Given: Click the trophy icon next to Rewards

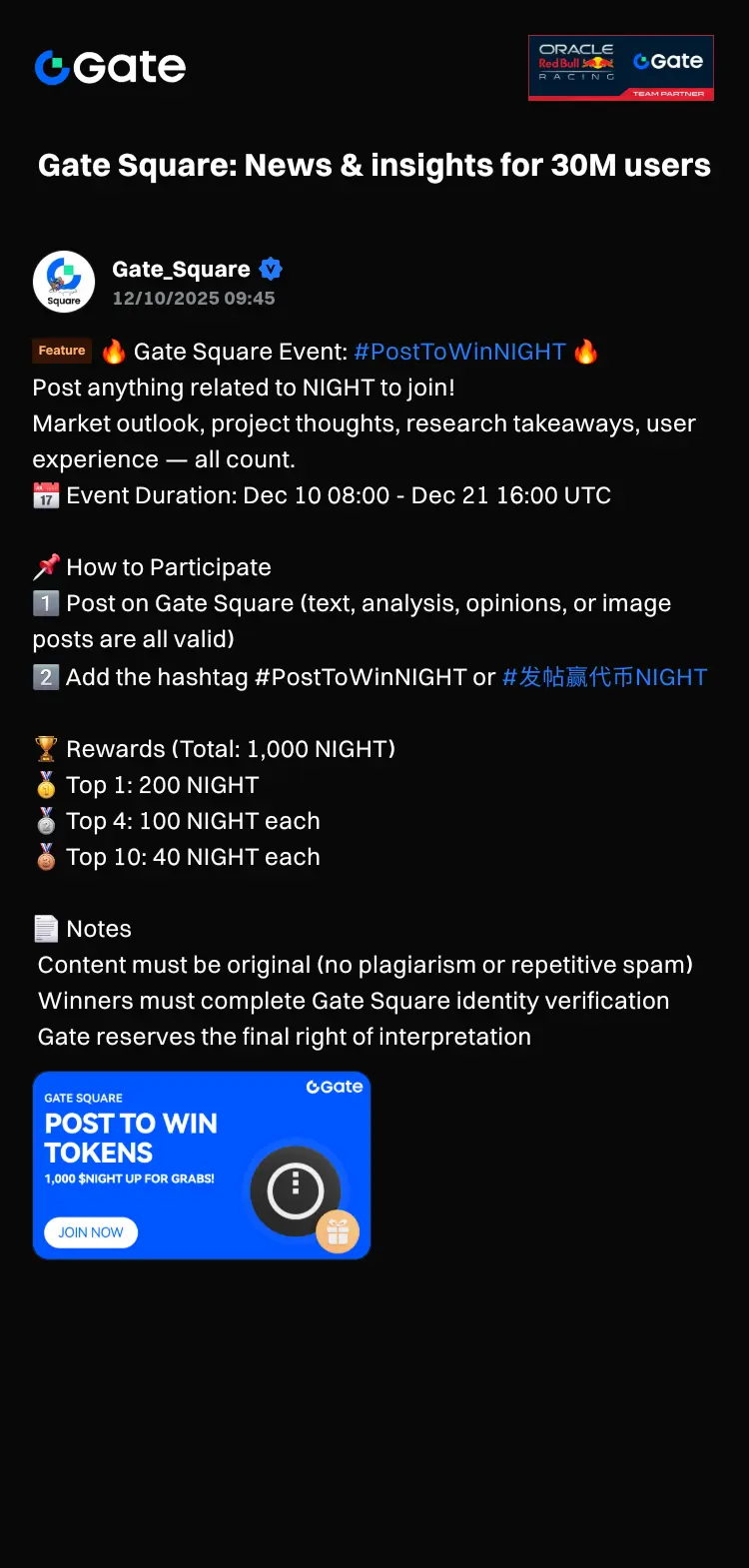Looking at the screenshot, I should click(x=44, y=748).
